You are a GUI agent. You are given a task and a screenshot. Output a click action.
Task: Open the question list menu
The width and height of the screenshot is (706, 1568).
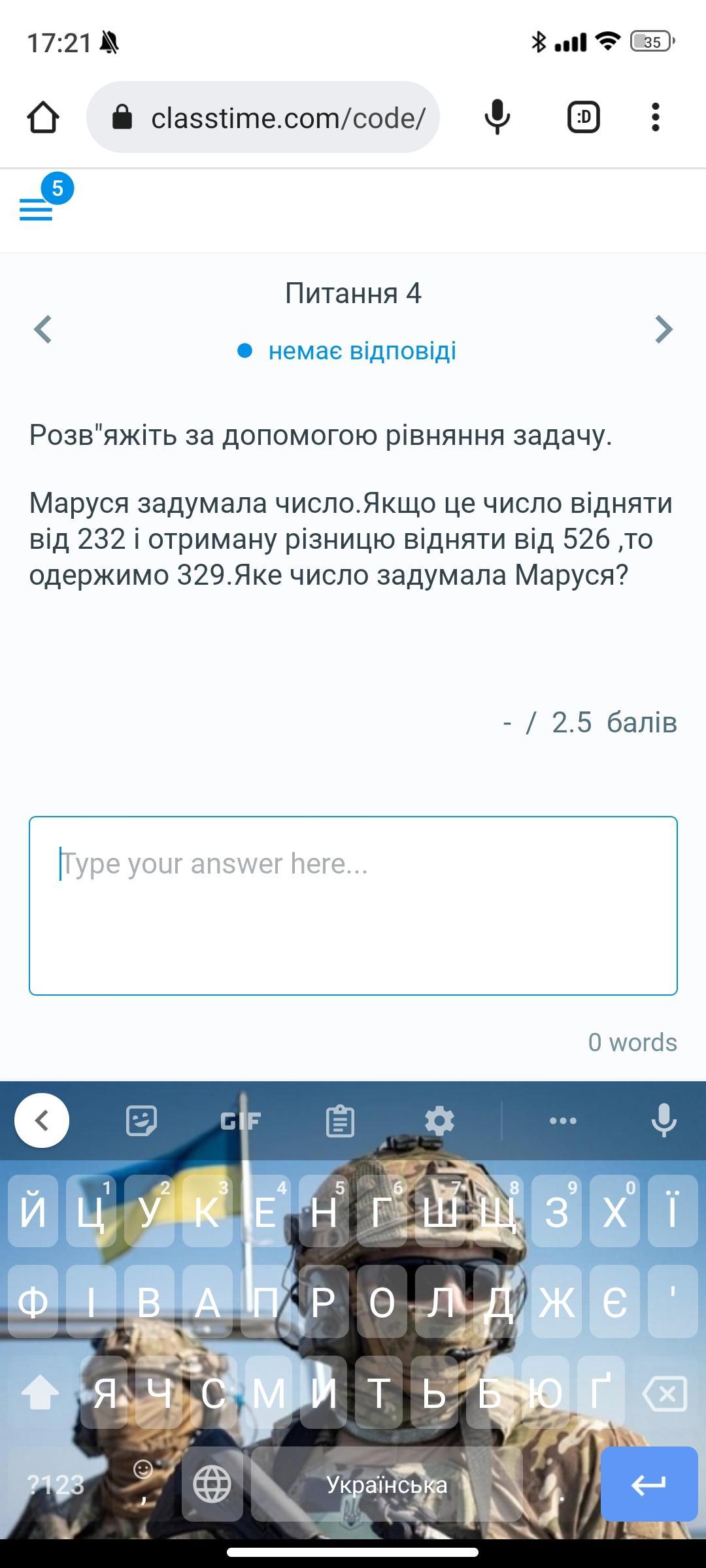(x=37, y=209)
